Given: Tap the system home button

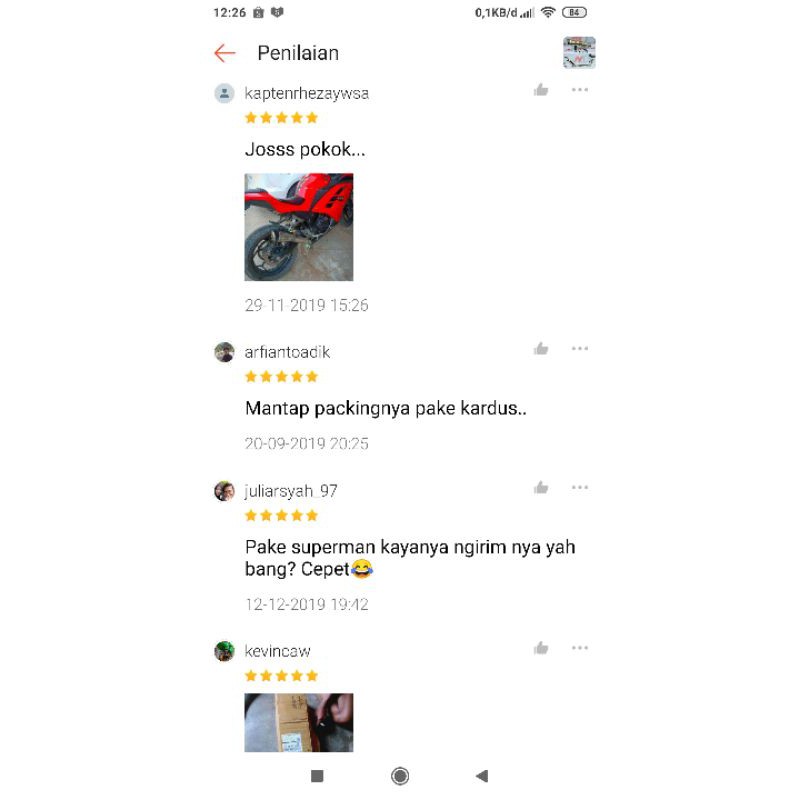Looking at the screenshot, I should 400,776.
